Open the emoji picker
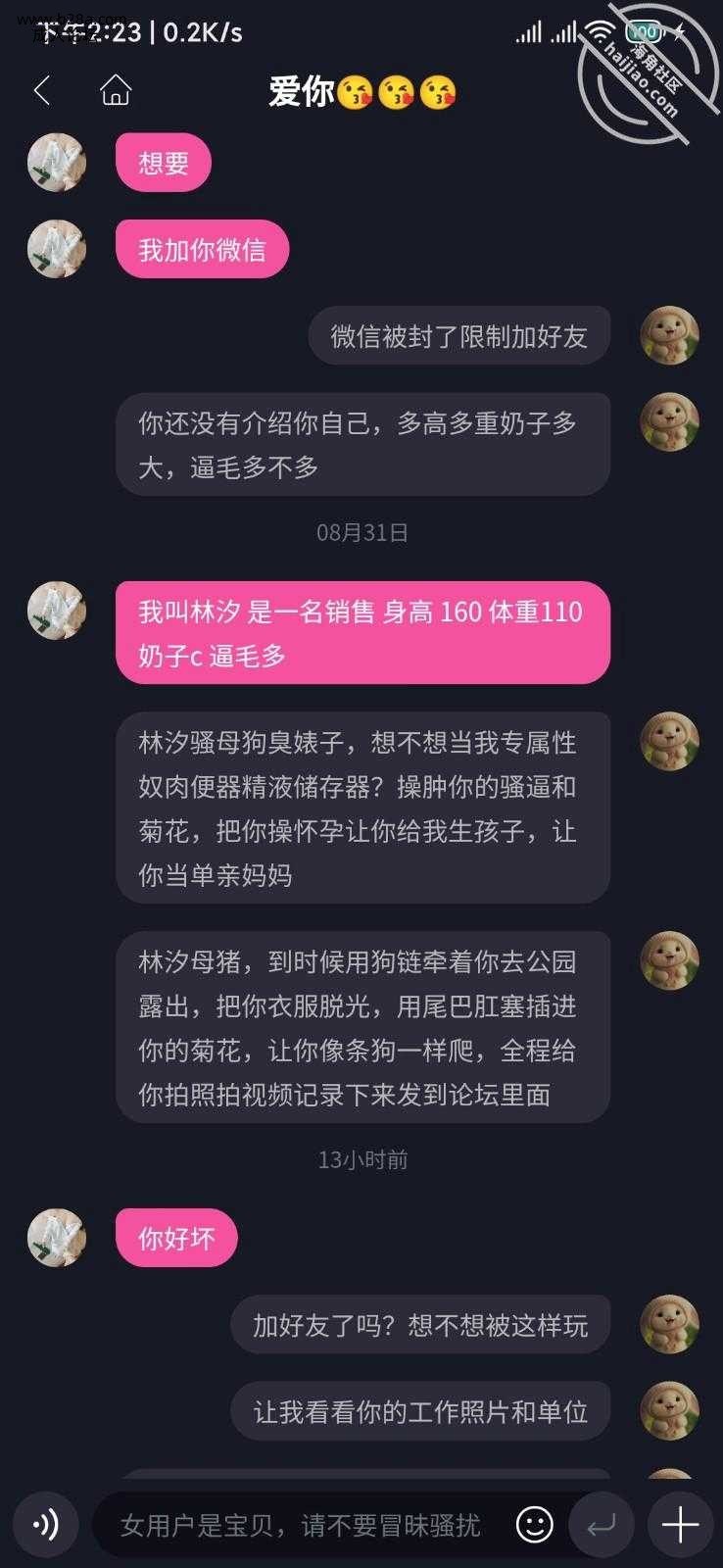 (x=534, y=1525)
